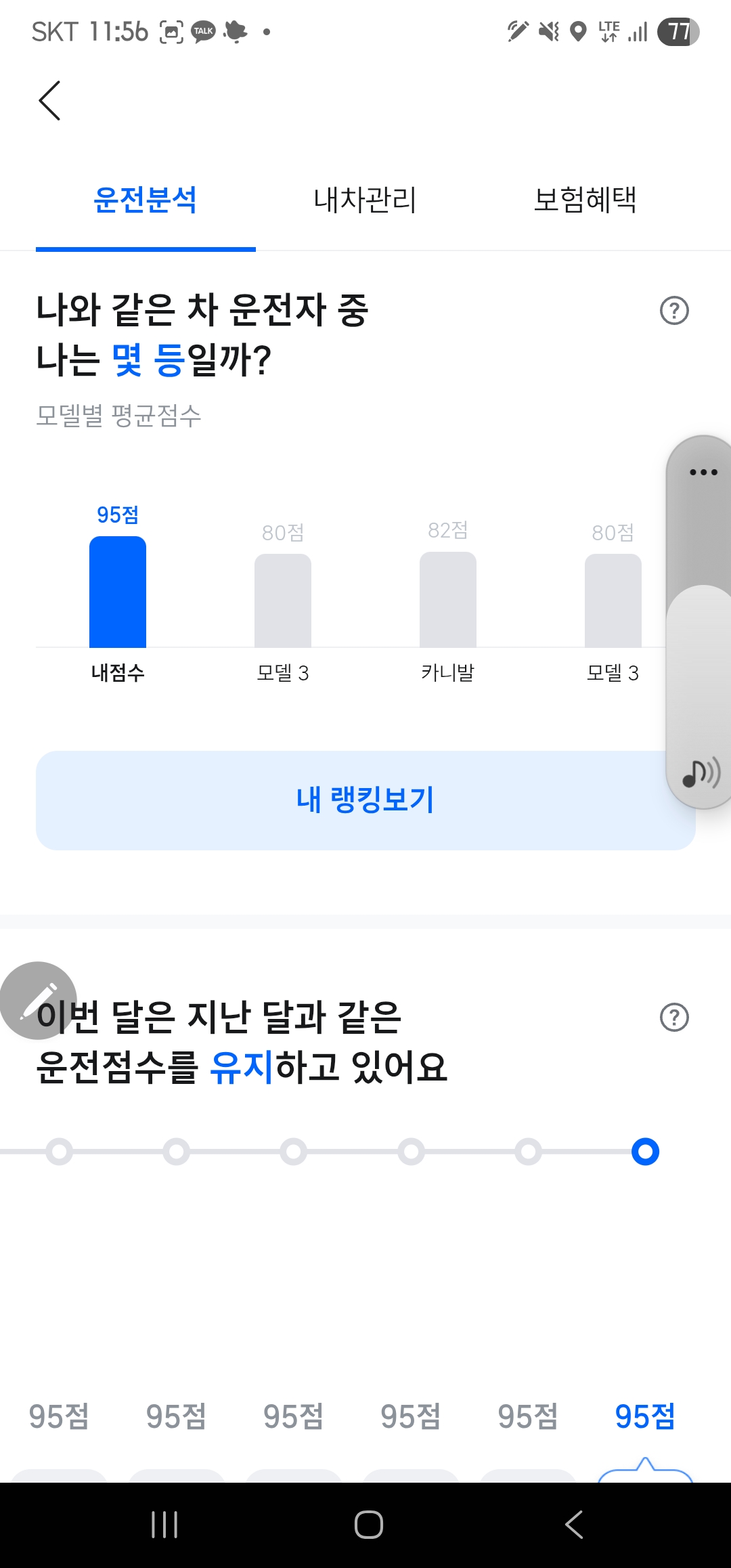This screenshot has height=1568, width=731.
Task: Tap the floating pencil edit button
Action: coord(38,1000)
